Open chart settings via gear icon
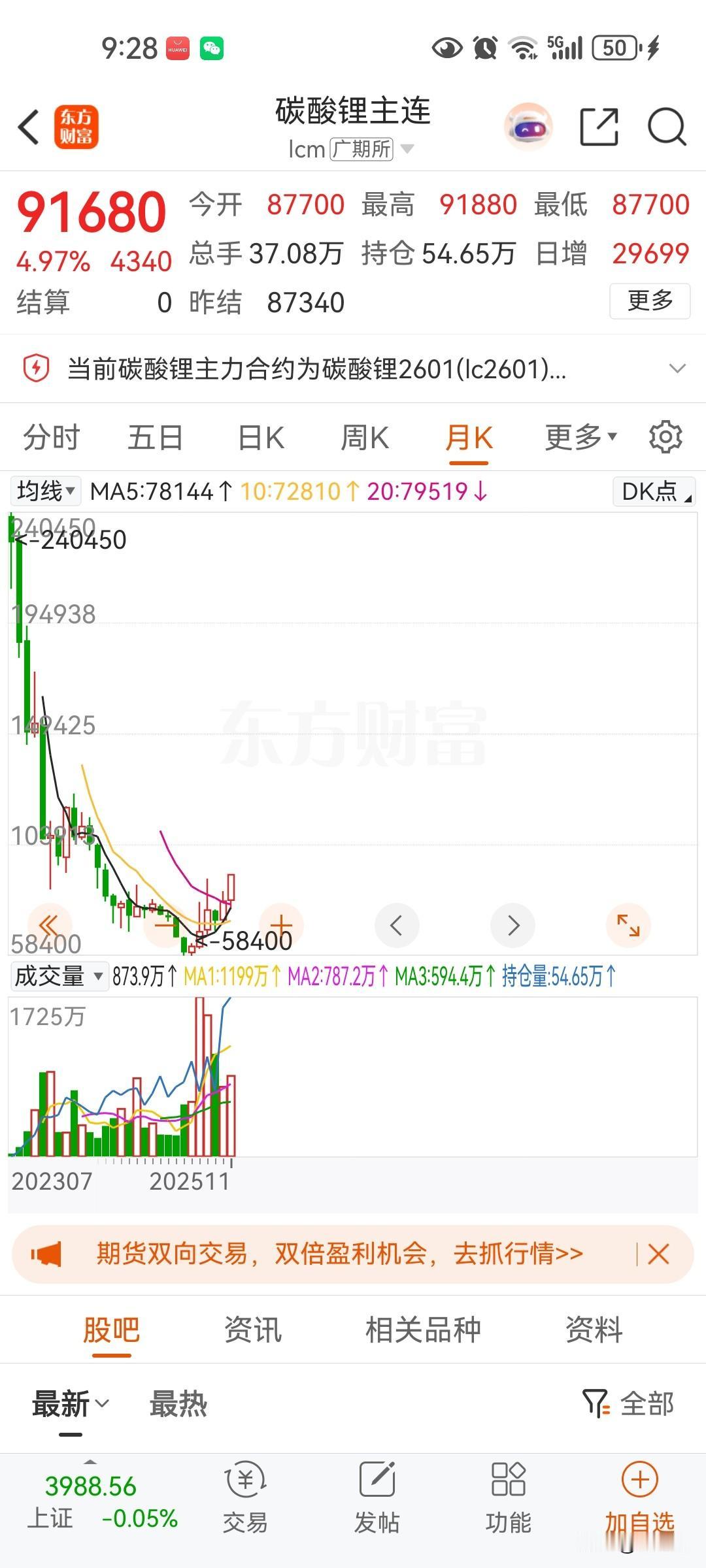Viewport: 706px width, 1568px height. 665,437
